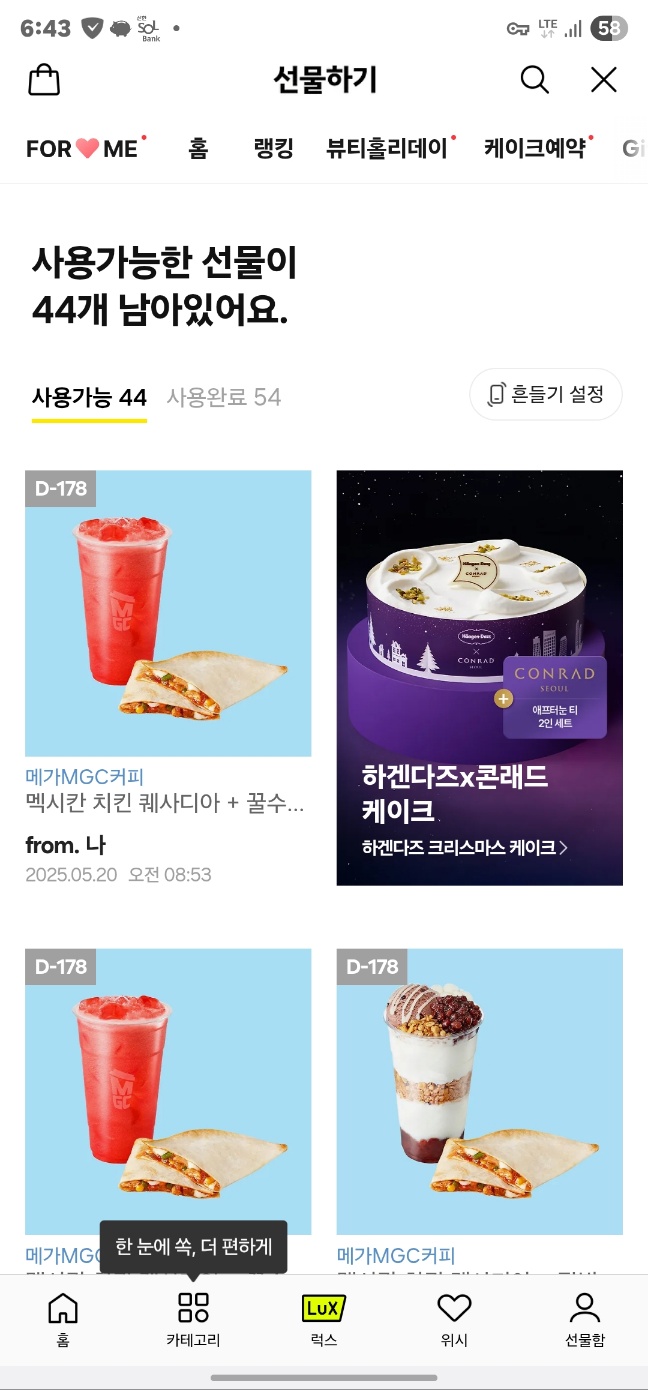Switch to the FOR ME tab
Image resolution: width=648 pixels, height=1390 pixels.
tap(82, 149)
